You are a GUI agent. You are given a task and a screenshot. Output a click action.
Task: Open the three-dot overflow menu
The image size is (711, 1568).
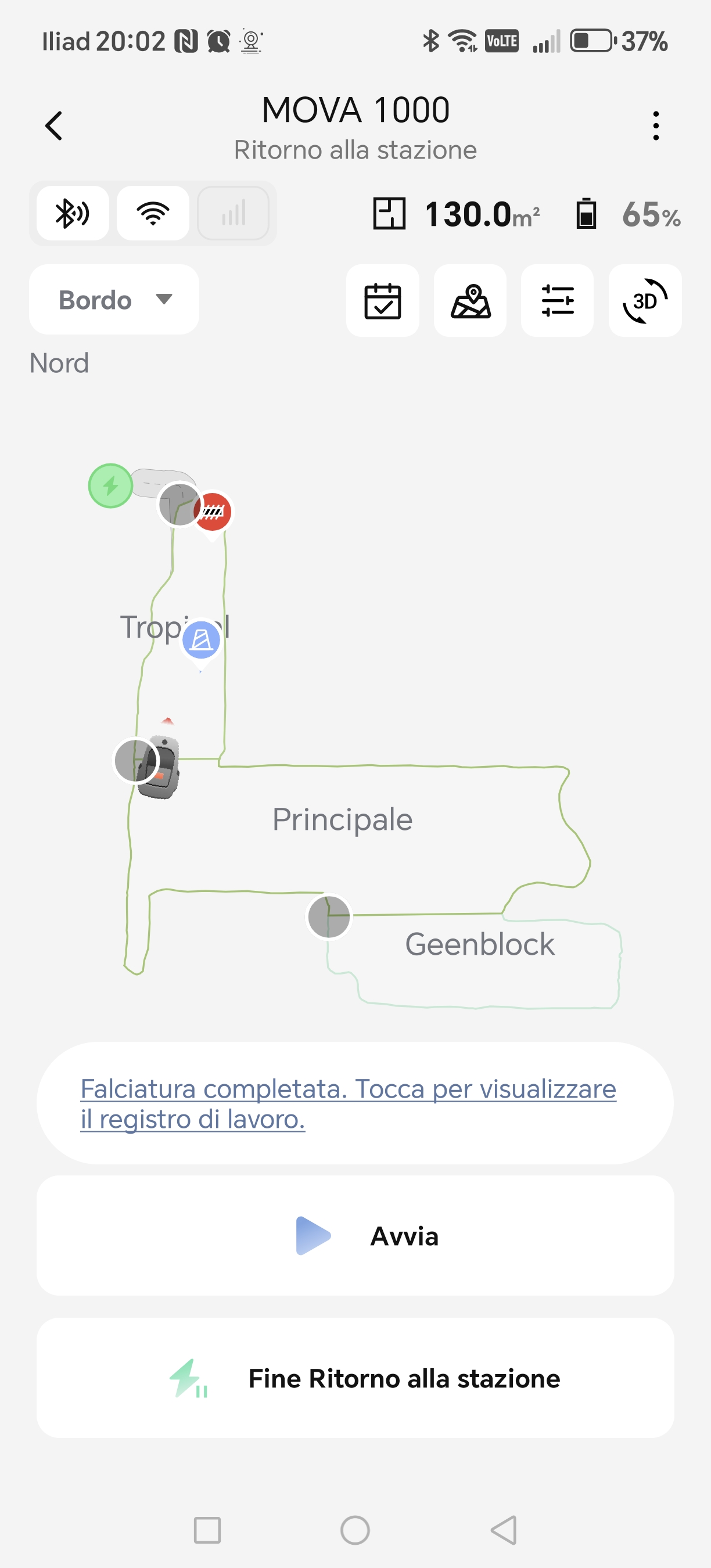tap(656, 126)
